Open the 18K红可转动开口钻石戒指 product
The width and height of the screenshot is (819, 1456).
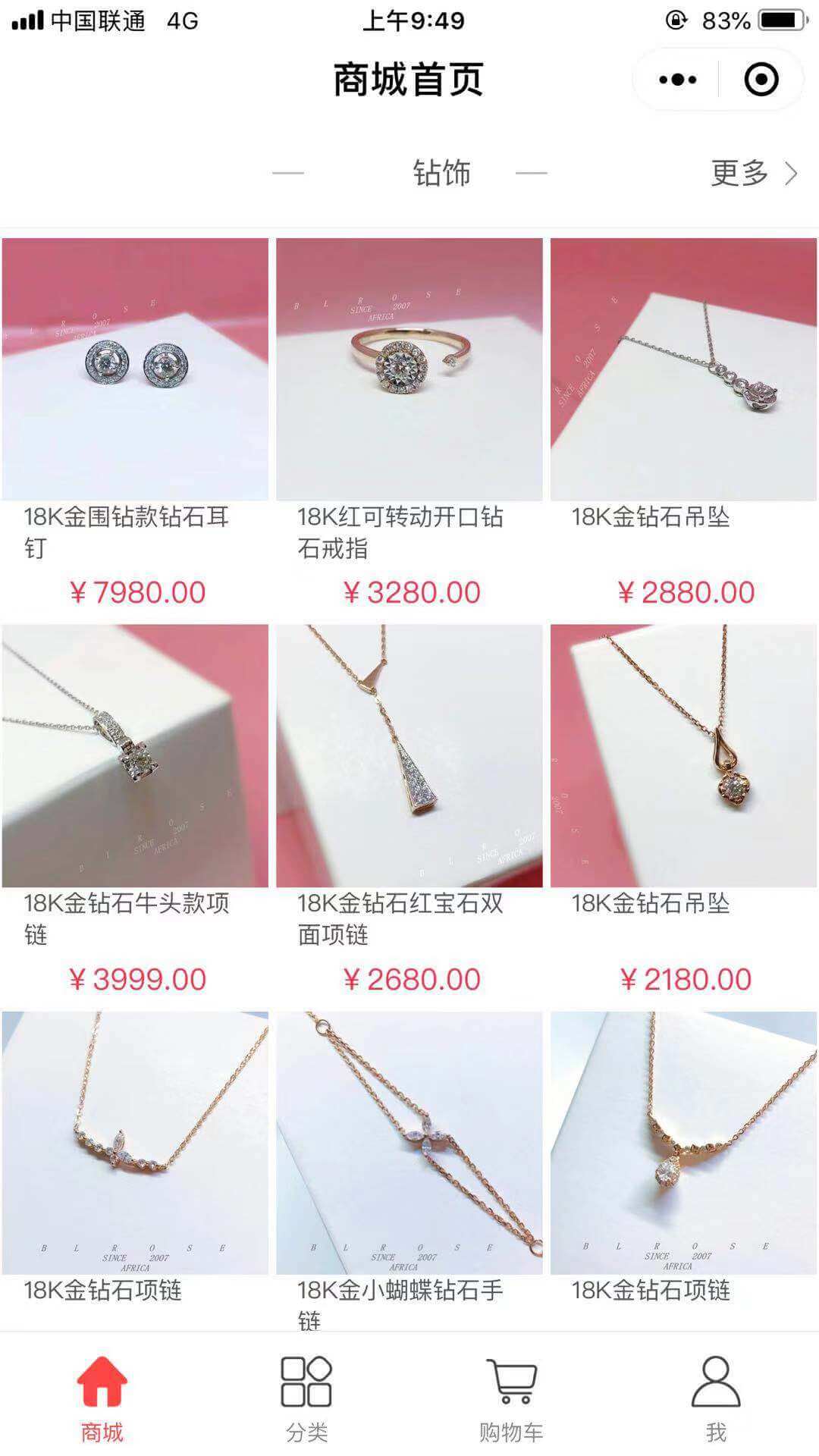tap(409, 370)
